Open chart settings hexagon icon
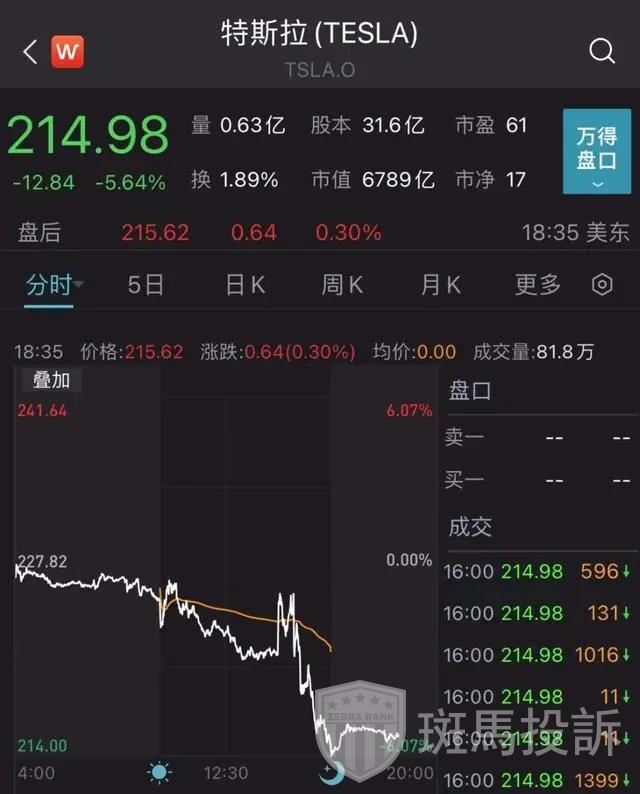640x794 pixels. point(602,285)
